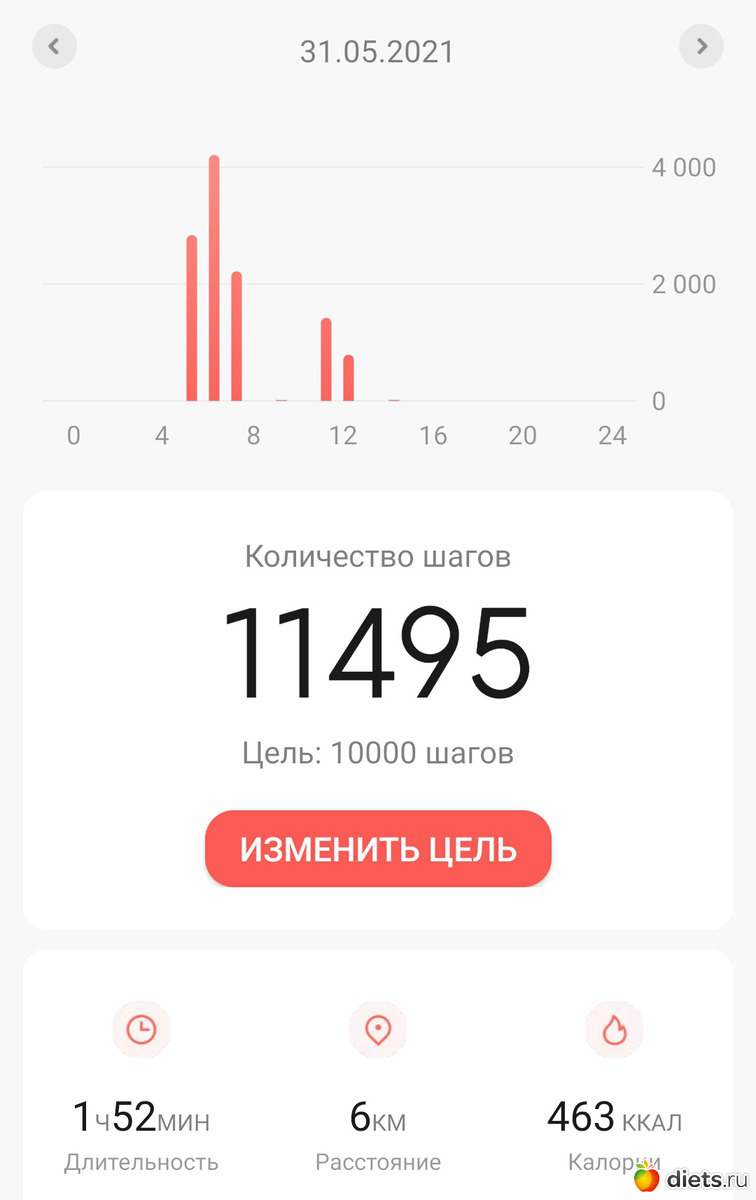
Task: Tap the ИЗМЕНИТЬ ЦЕЛЬ button
Action: tap(378, 849)
